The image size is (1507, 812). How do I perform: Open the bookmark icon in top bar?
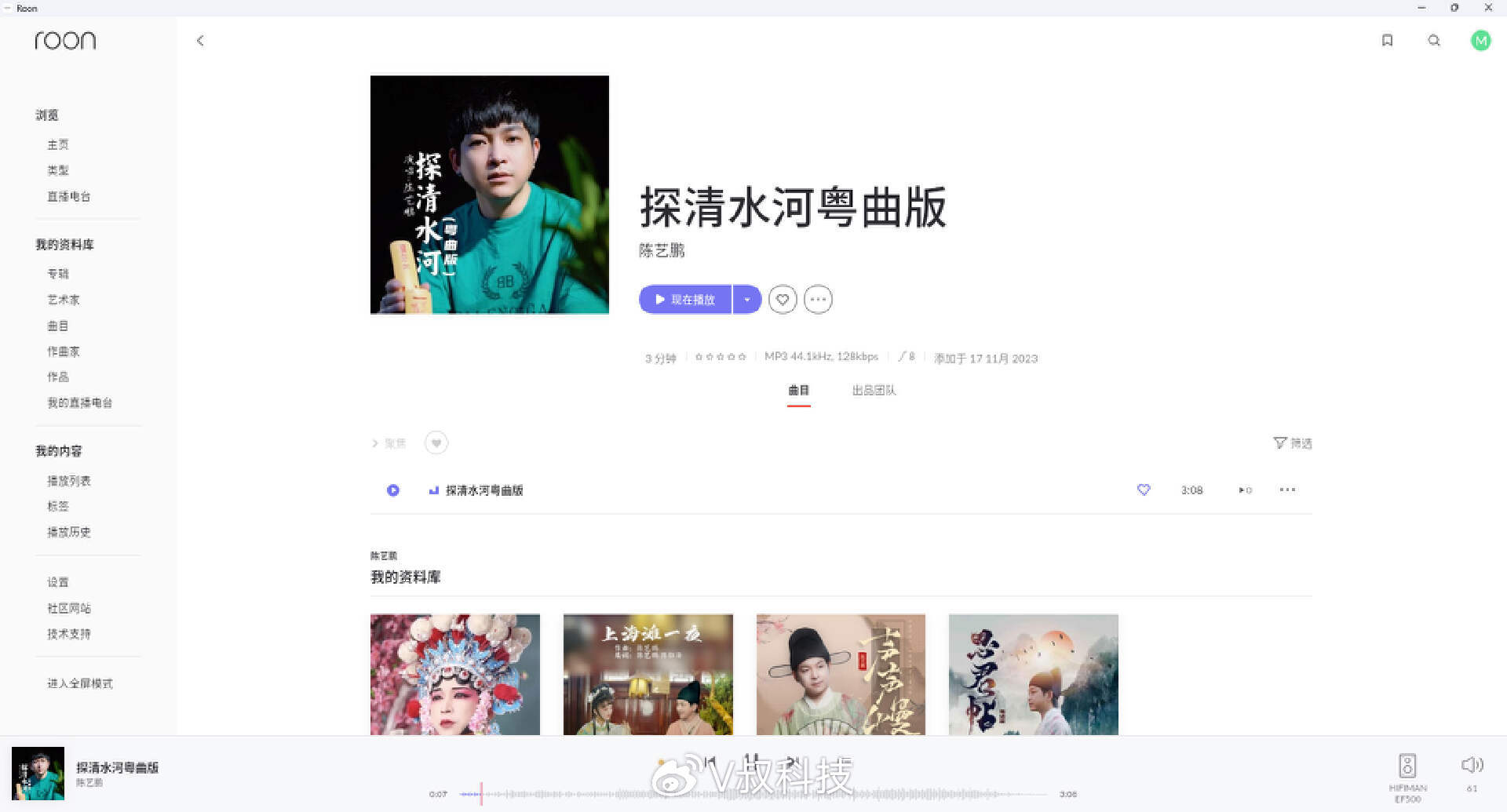tap(1387, 41)
